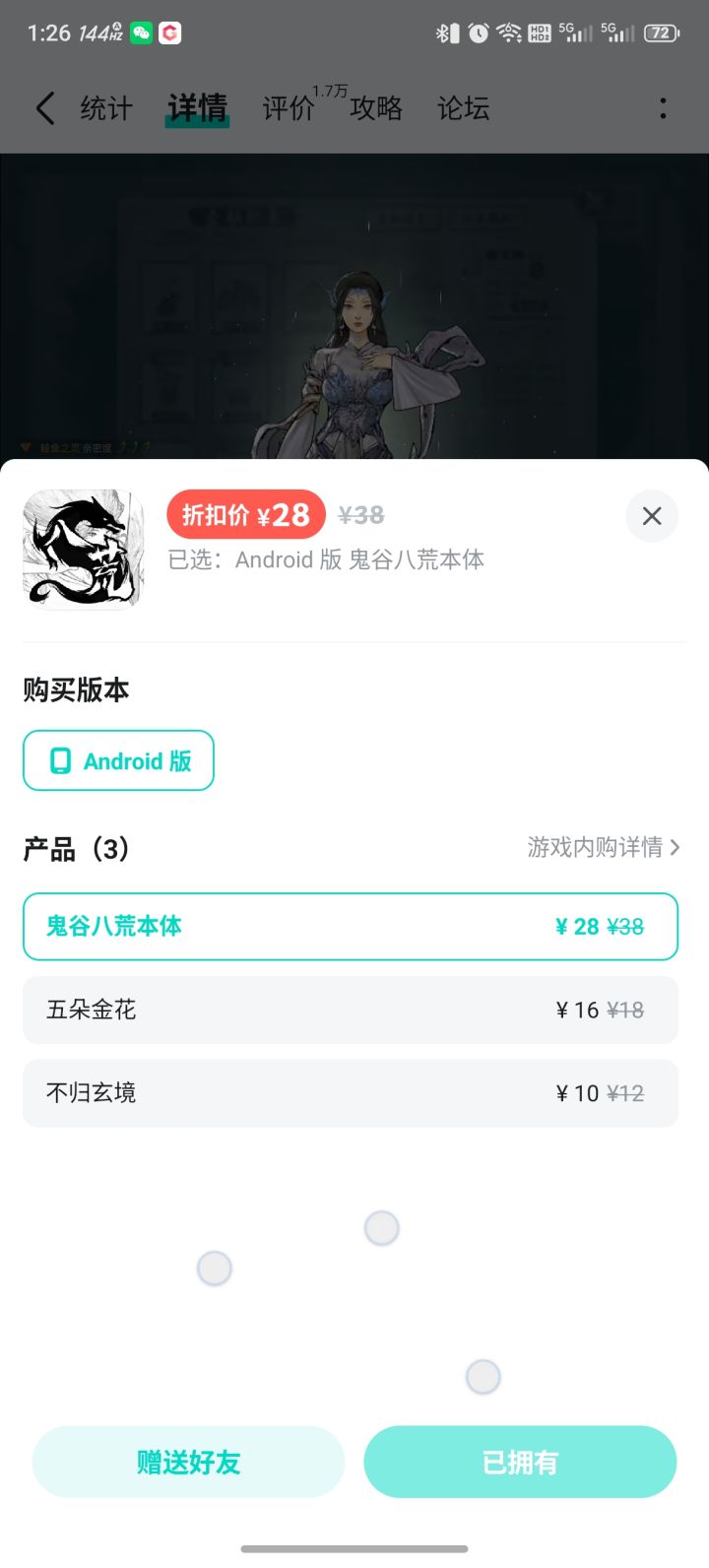Switch to the 统计 tab

point(106,108)
